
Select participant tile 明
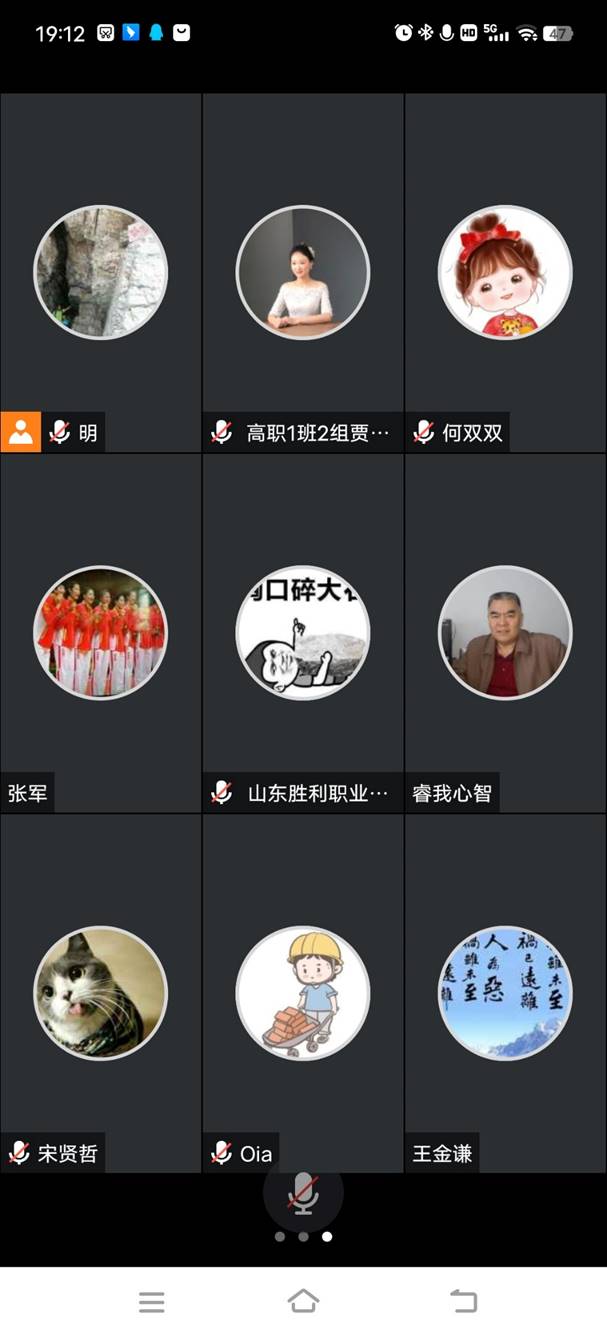tap(101, 273)
